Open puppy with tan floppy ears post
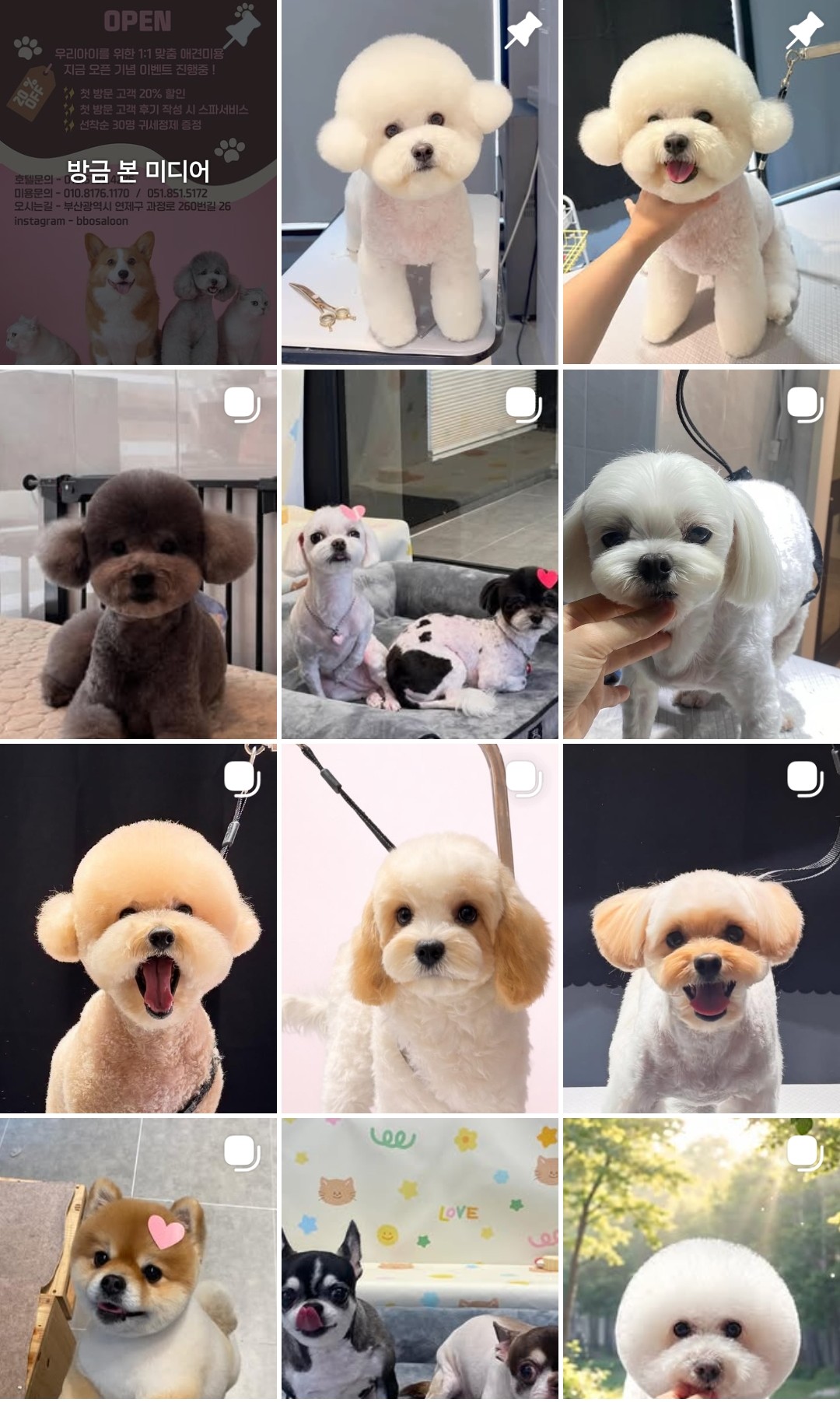 (x=420, y=927)
